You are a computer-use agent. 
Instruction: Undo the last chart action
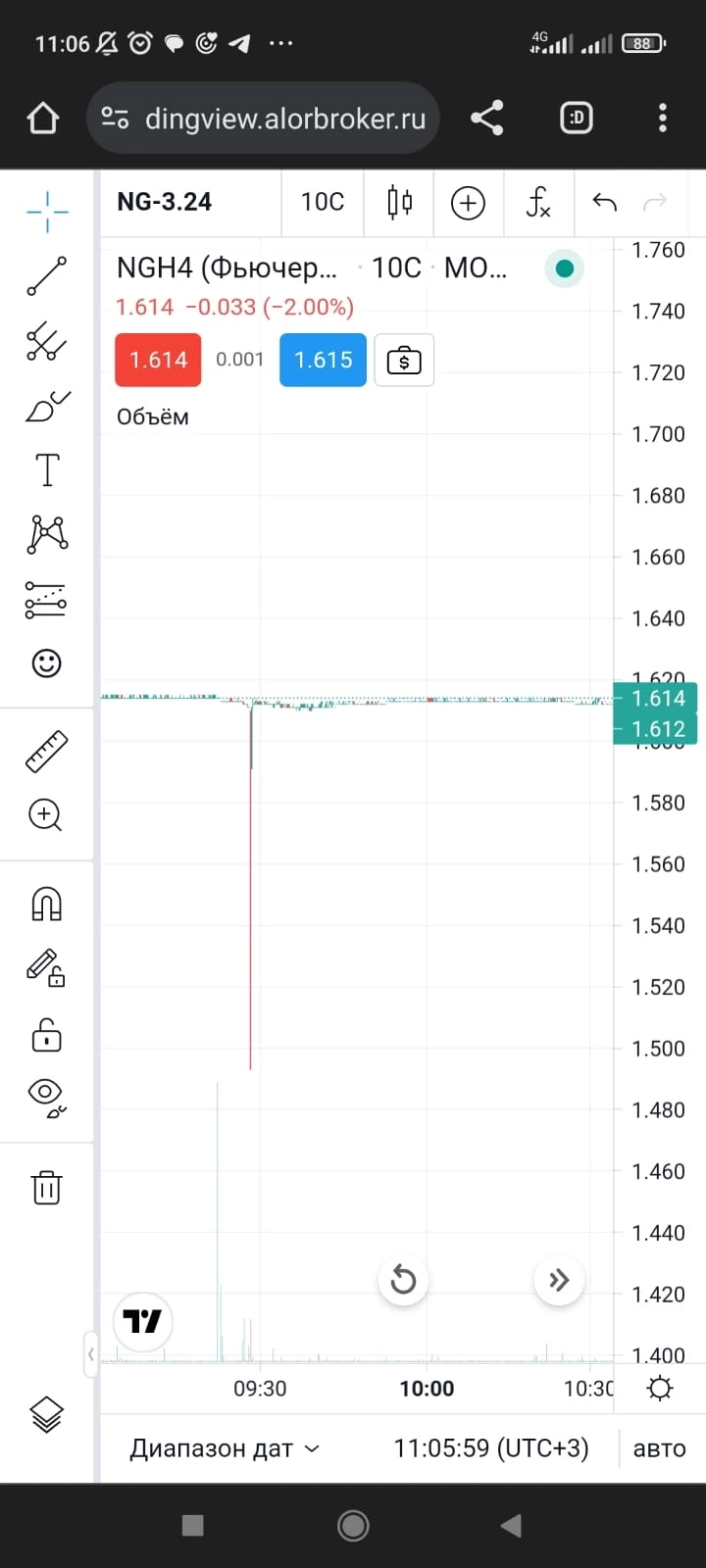click(x=605, y=203)
